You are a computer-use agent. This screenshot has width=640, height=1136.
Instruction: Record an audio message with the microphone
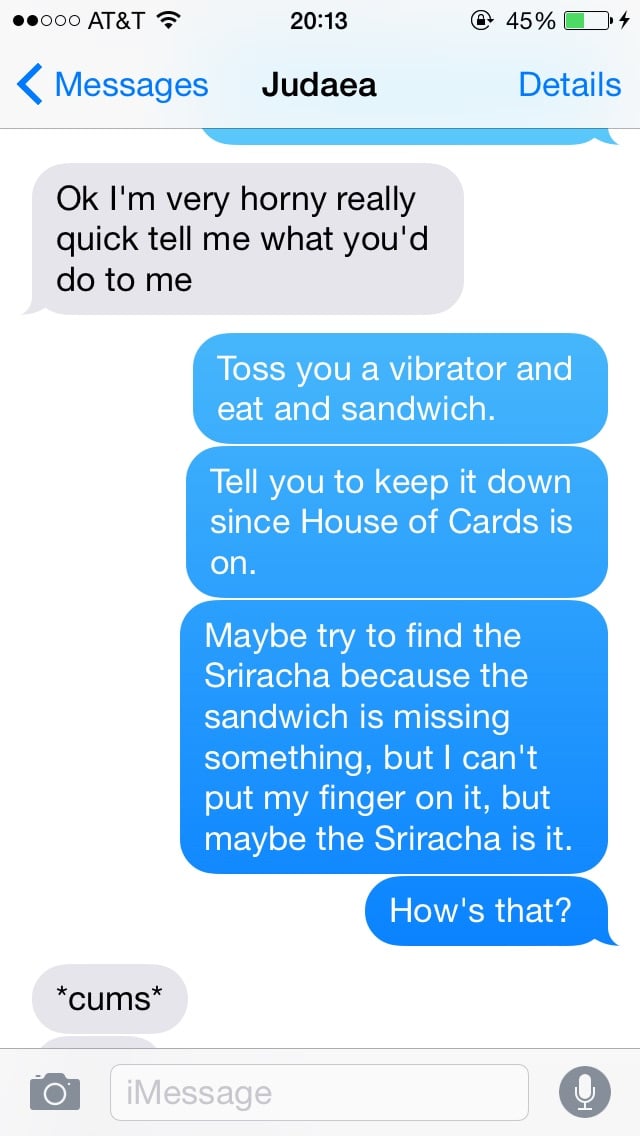tap(584, 1092)
